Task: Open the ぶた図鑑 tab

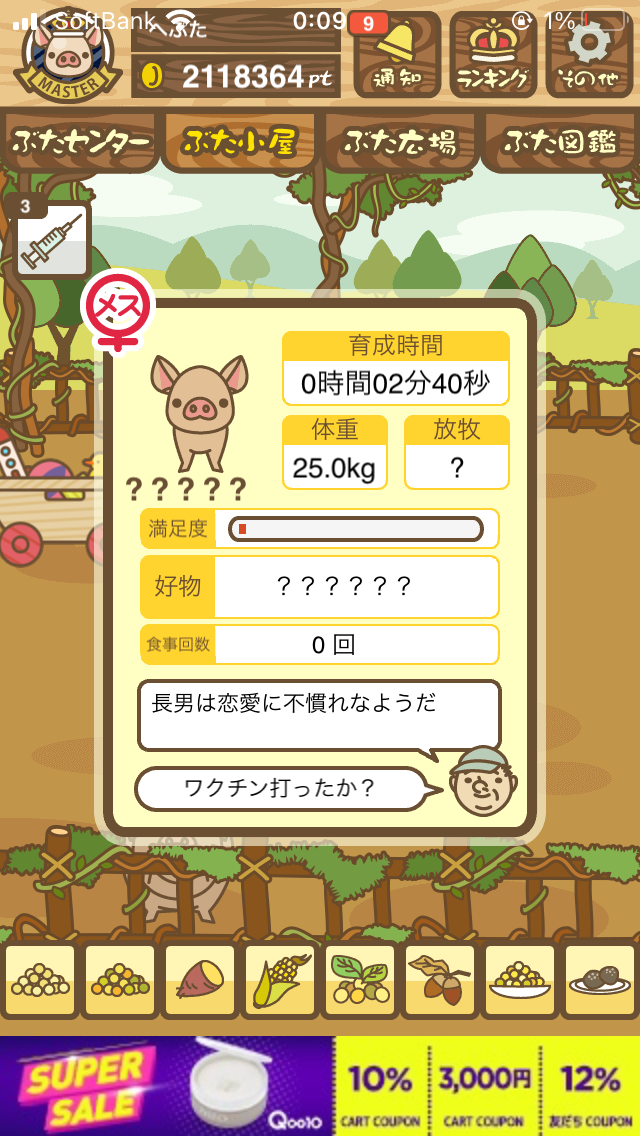Action: [560, 143]
